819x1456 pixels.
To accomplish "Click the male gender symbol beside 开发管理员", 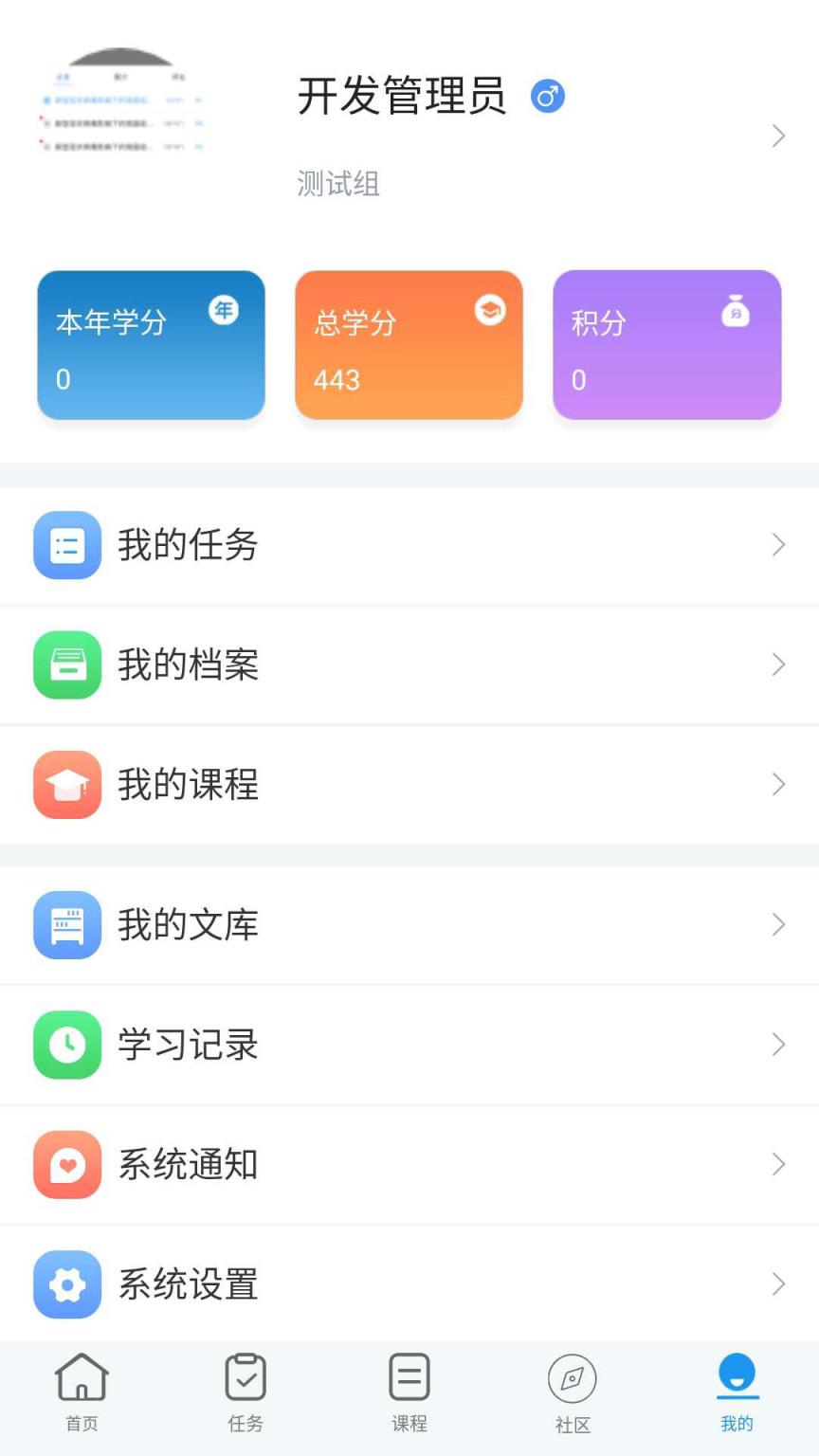I will pos(547,96).
